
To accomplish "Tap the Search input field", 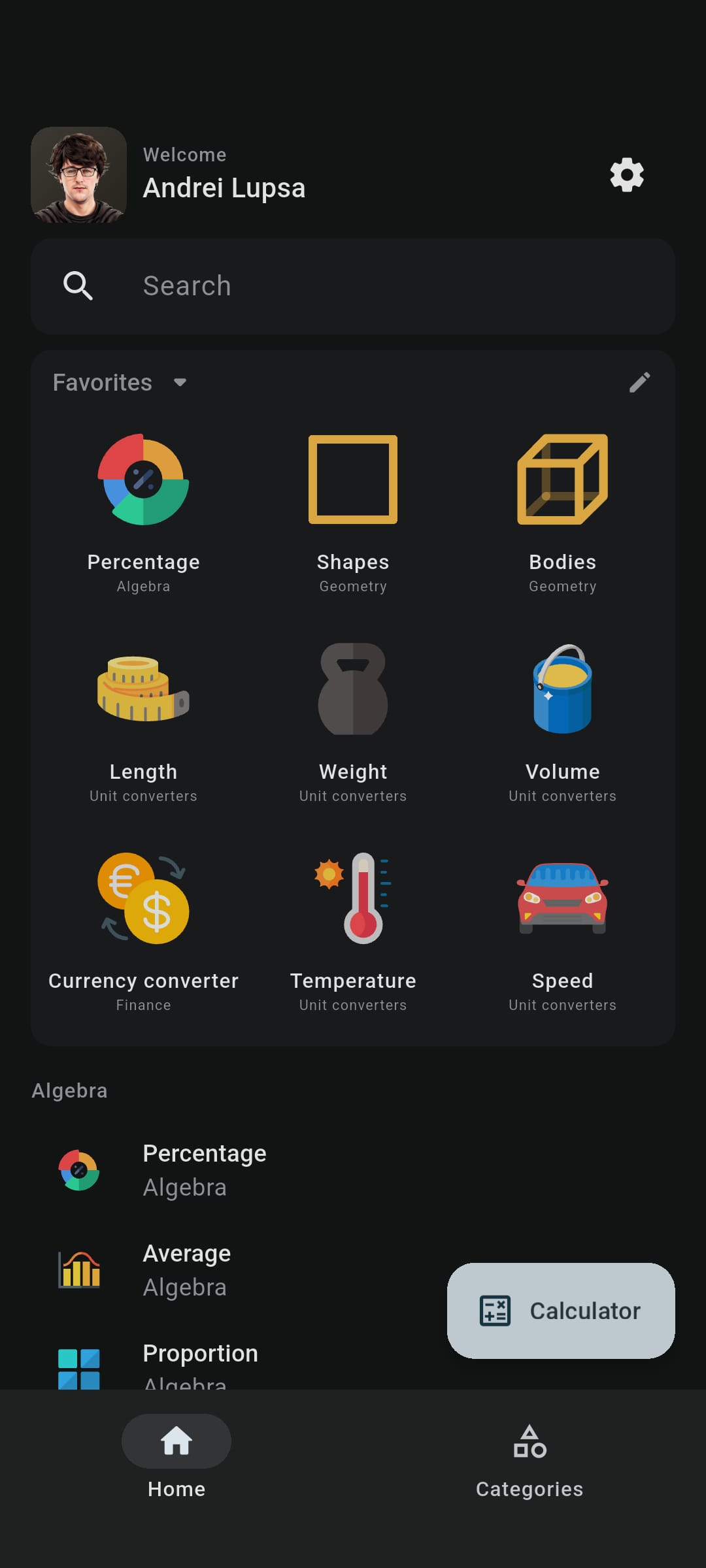I will point(353,286).
